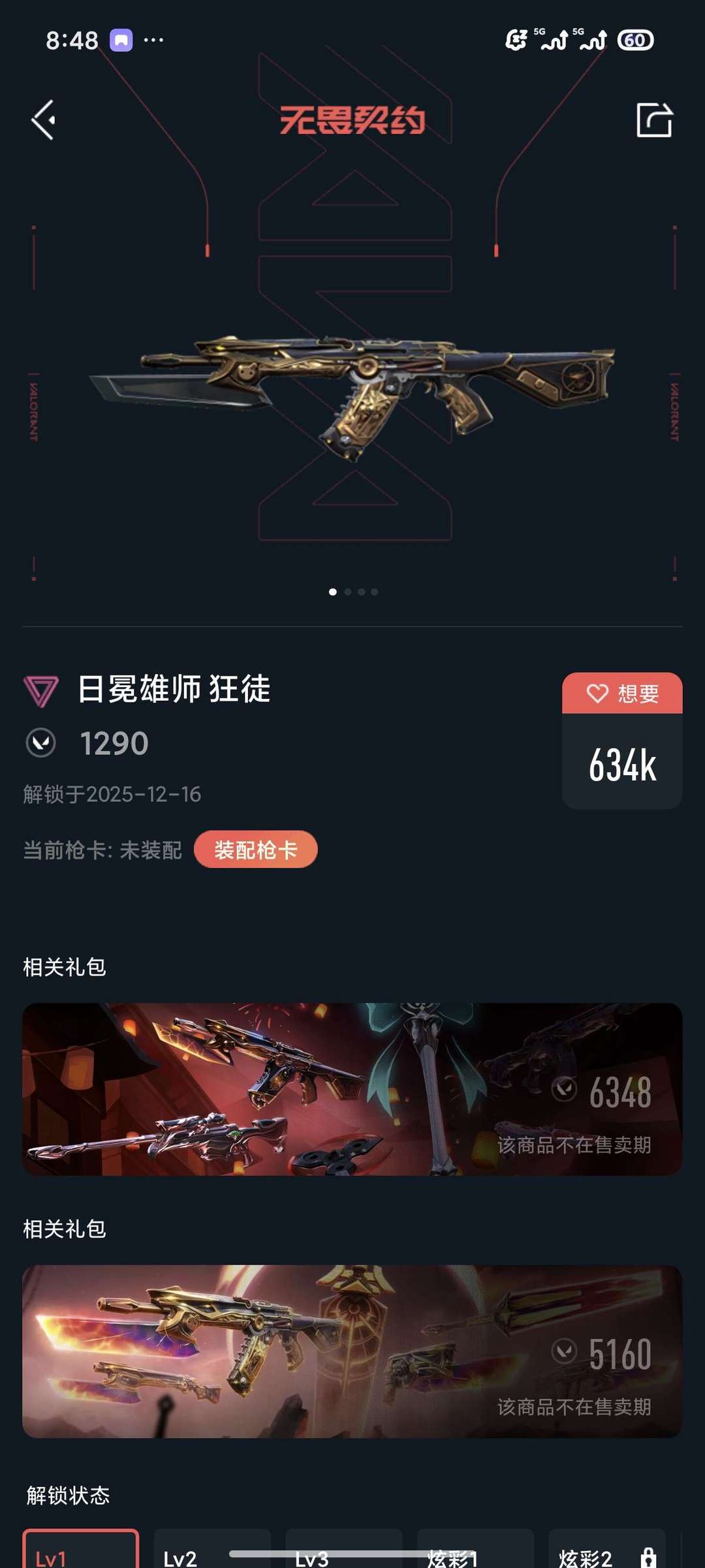Add skin to wishlist via 想要
The width and height of the screenshot is (705, 1568).
(622, 693)
